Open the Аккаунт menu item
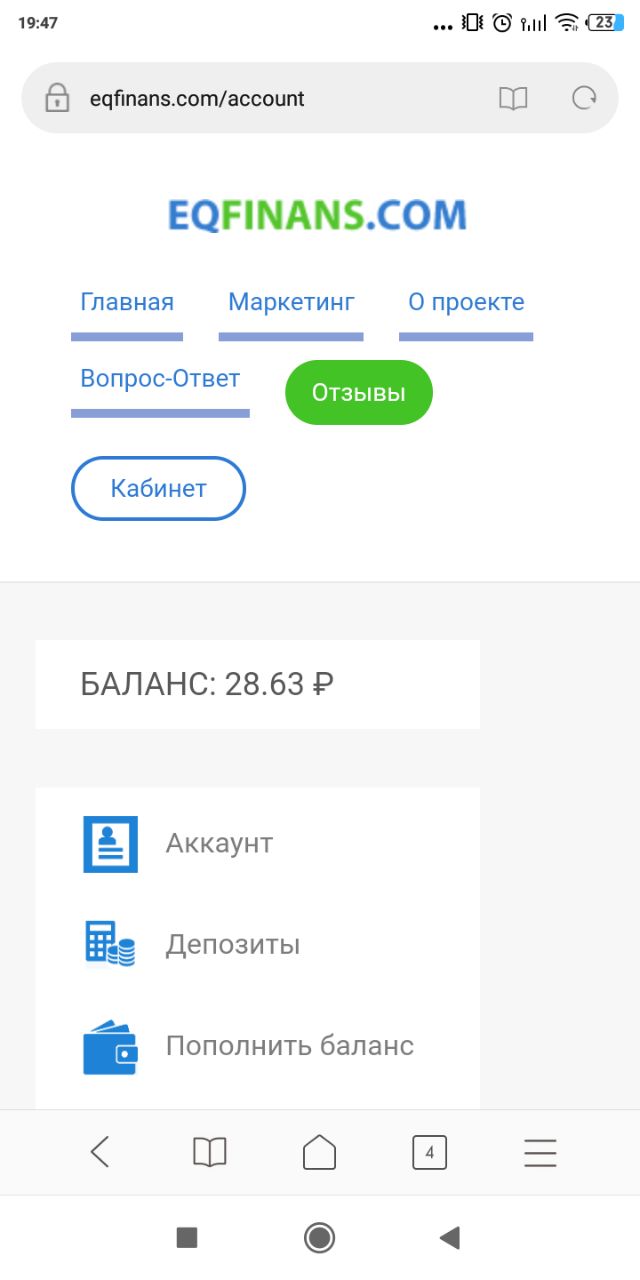The height and width of the screenshot is (1280, 640). [219, 843]
